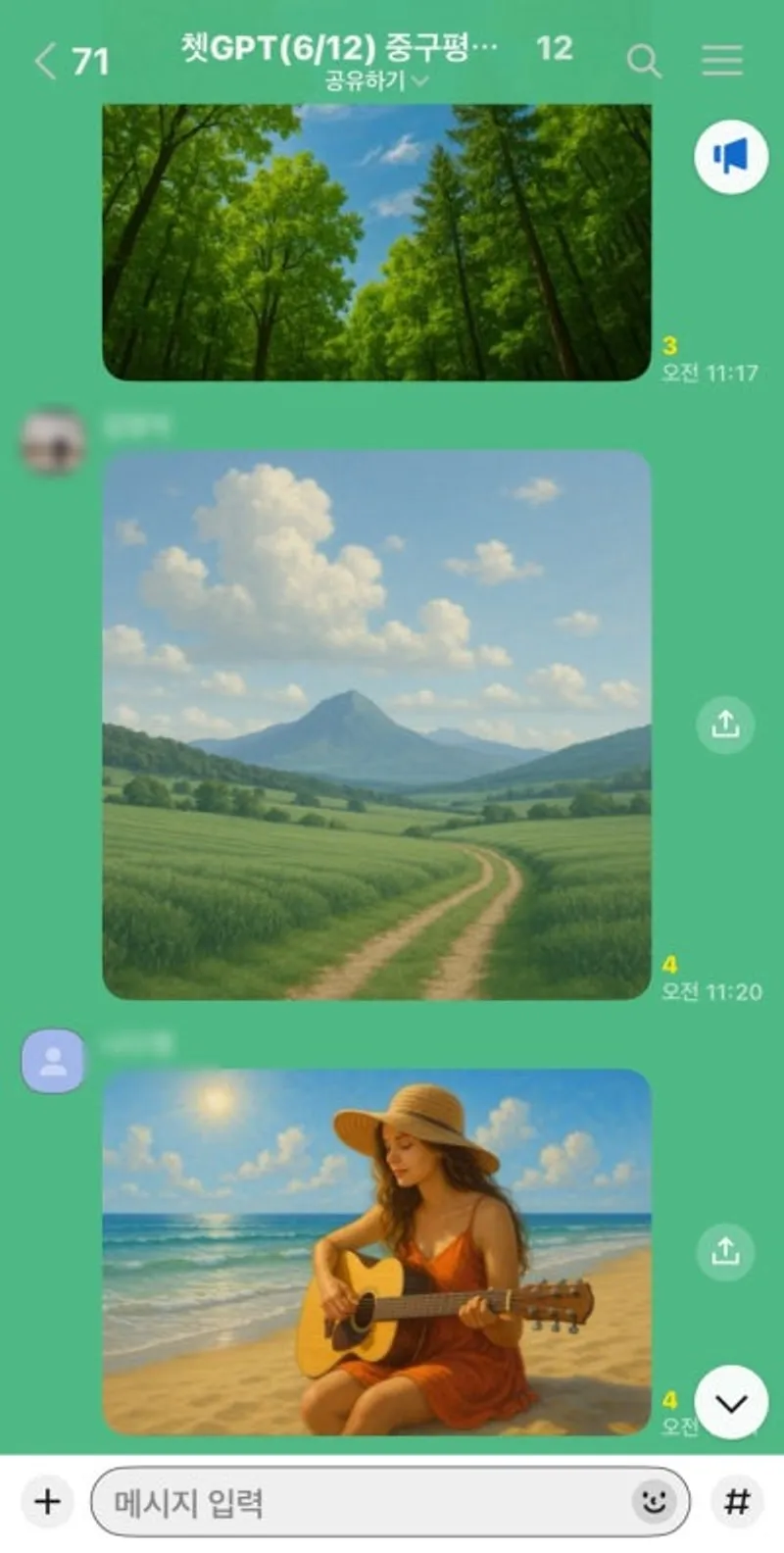Image resolution: width=784 pixels, height=1553 pixels.
Task: Open the plus attachment menu
Action: point(47,1501)
